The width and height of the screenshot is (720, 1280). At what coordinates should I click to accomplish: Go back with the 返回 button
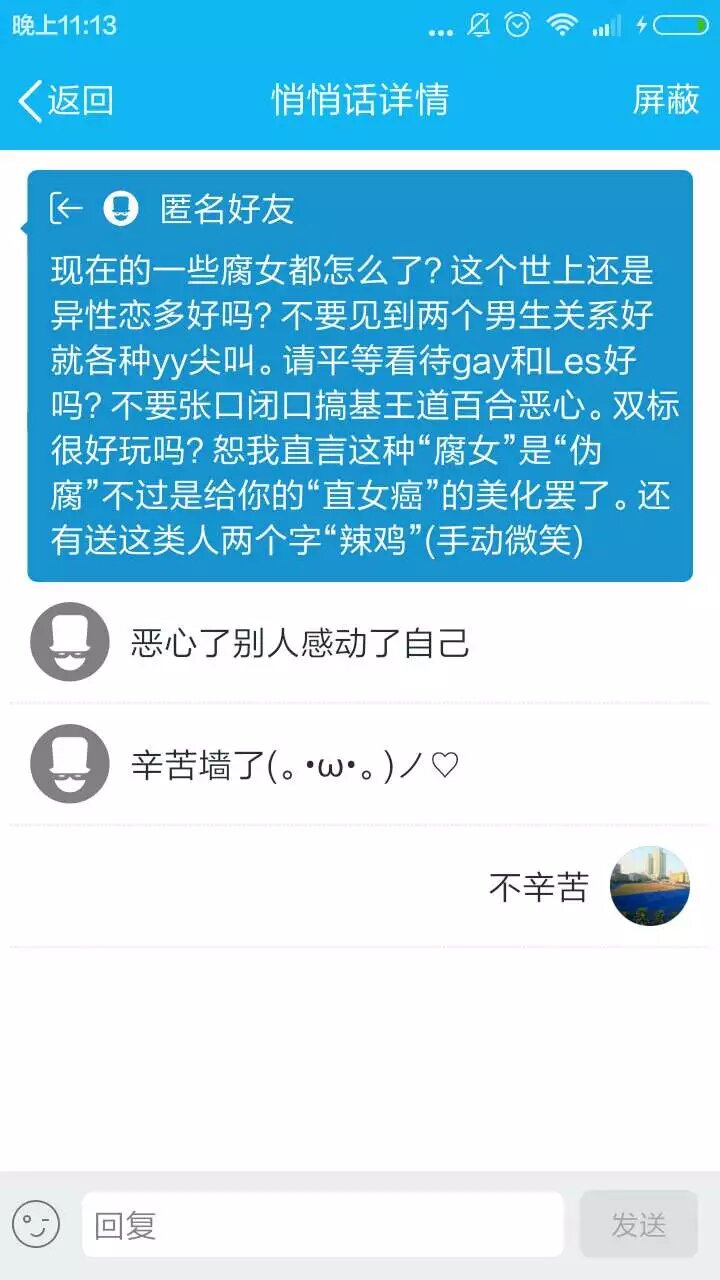[x=65, y=100]
